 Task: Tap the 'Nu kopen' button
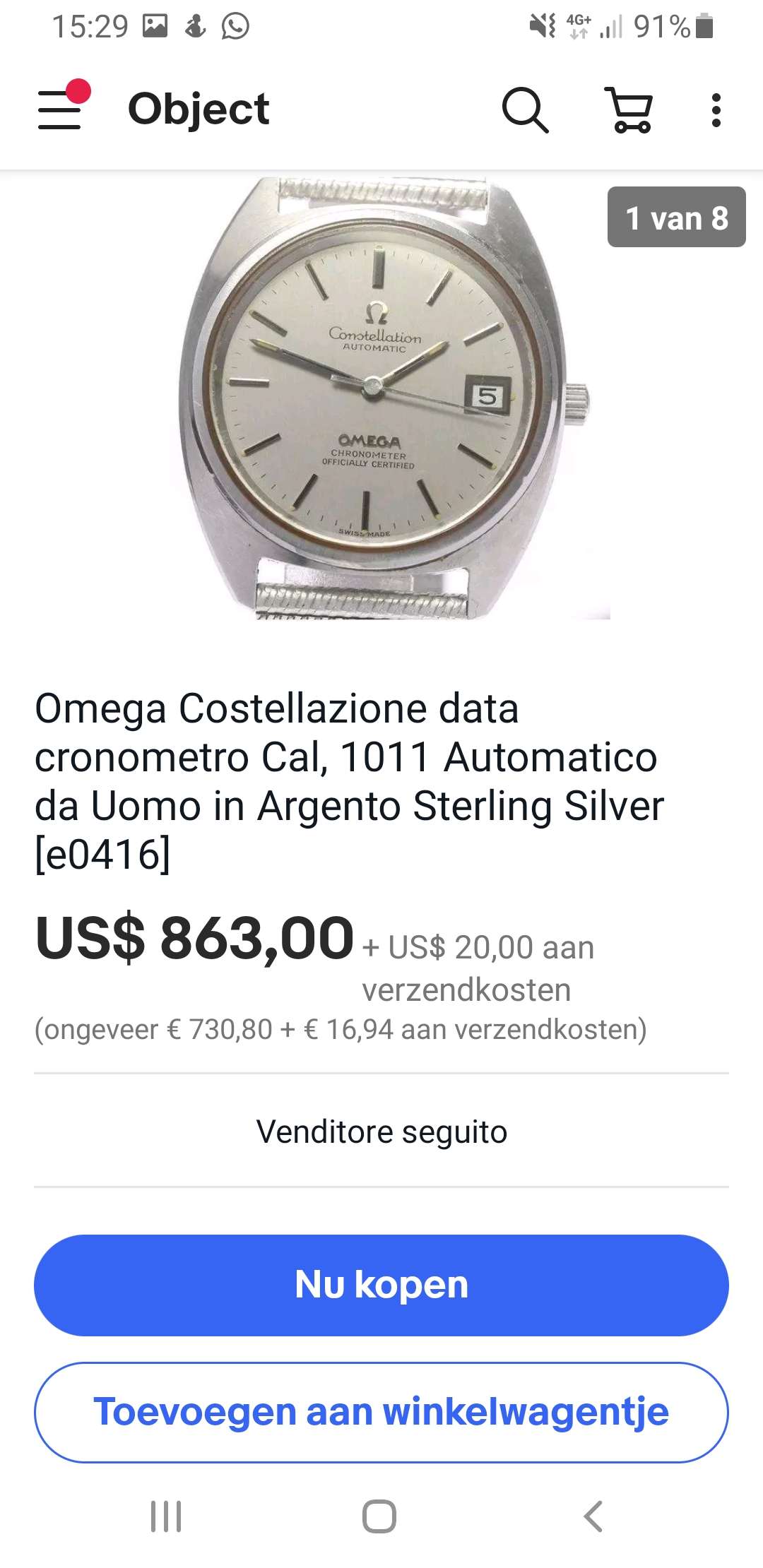[x=381, y=1285]
